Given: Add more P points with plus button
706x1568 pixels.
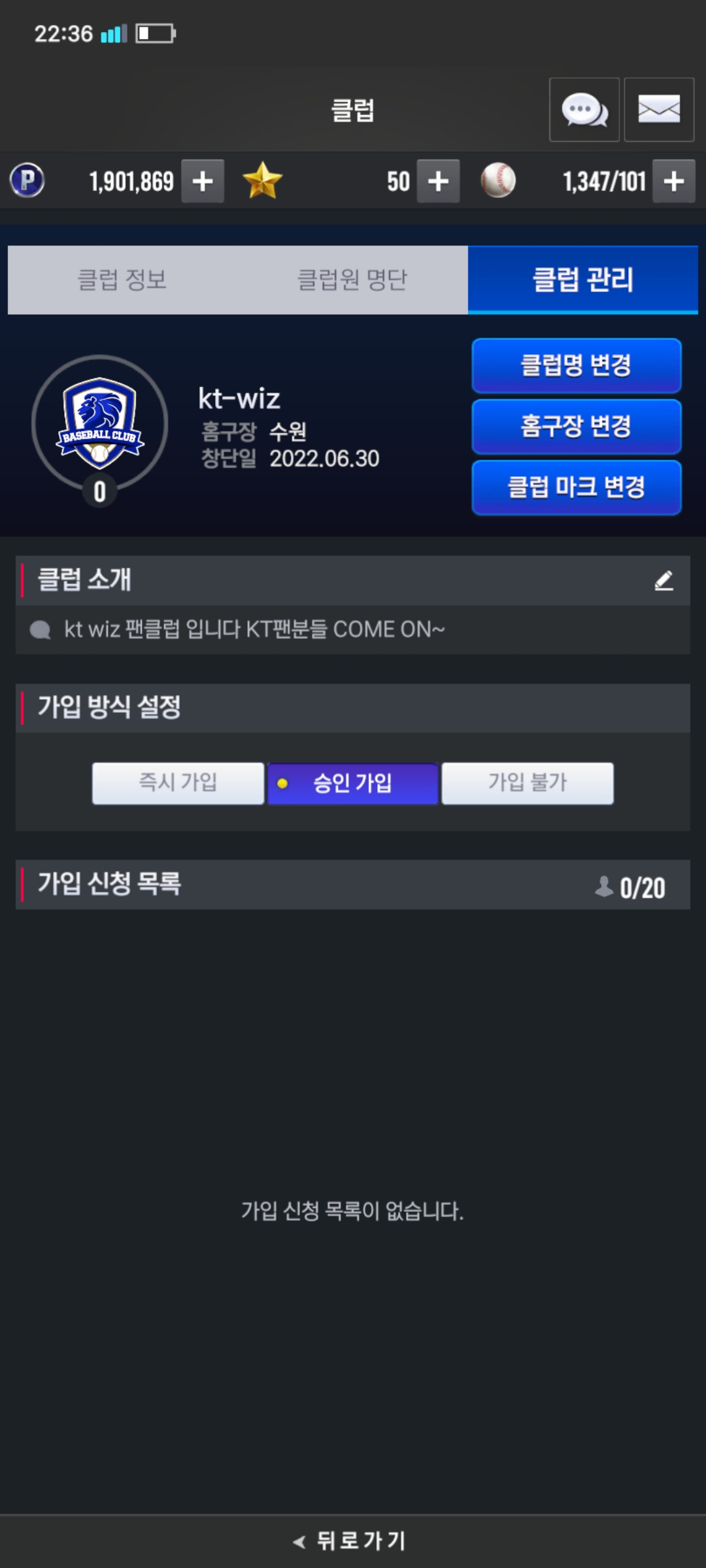Looking at the screenshot, I should 203,181.
